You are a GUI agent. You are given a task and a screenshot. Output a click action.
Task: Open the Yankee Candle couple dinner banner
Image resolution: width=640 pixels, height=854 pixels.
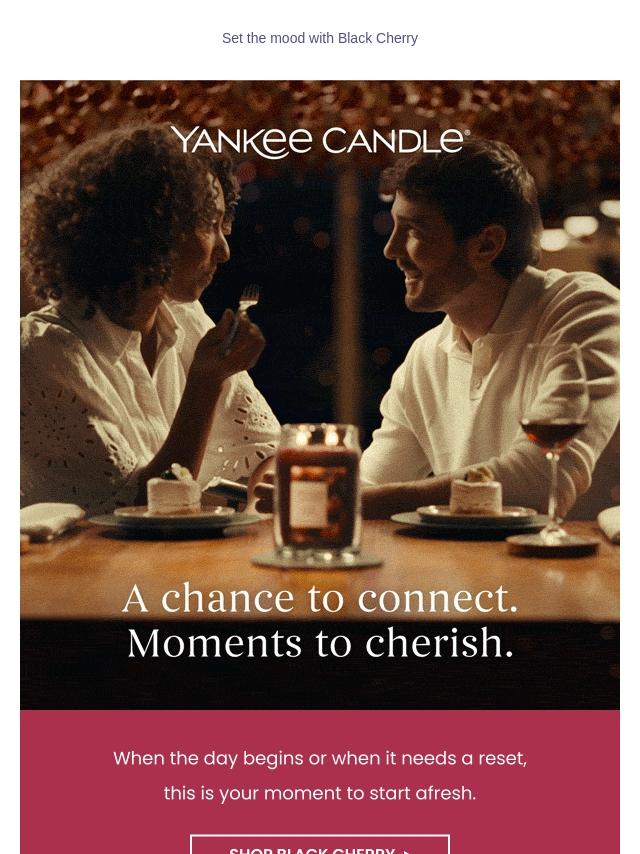(320, 395)
